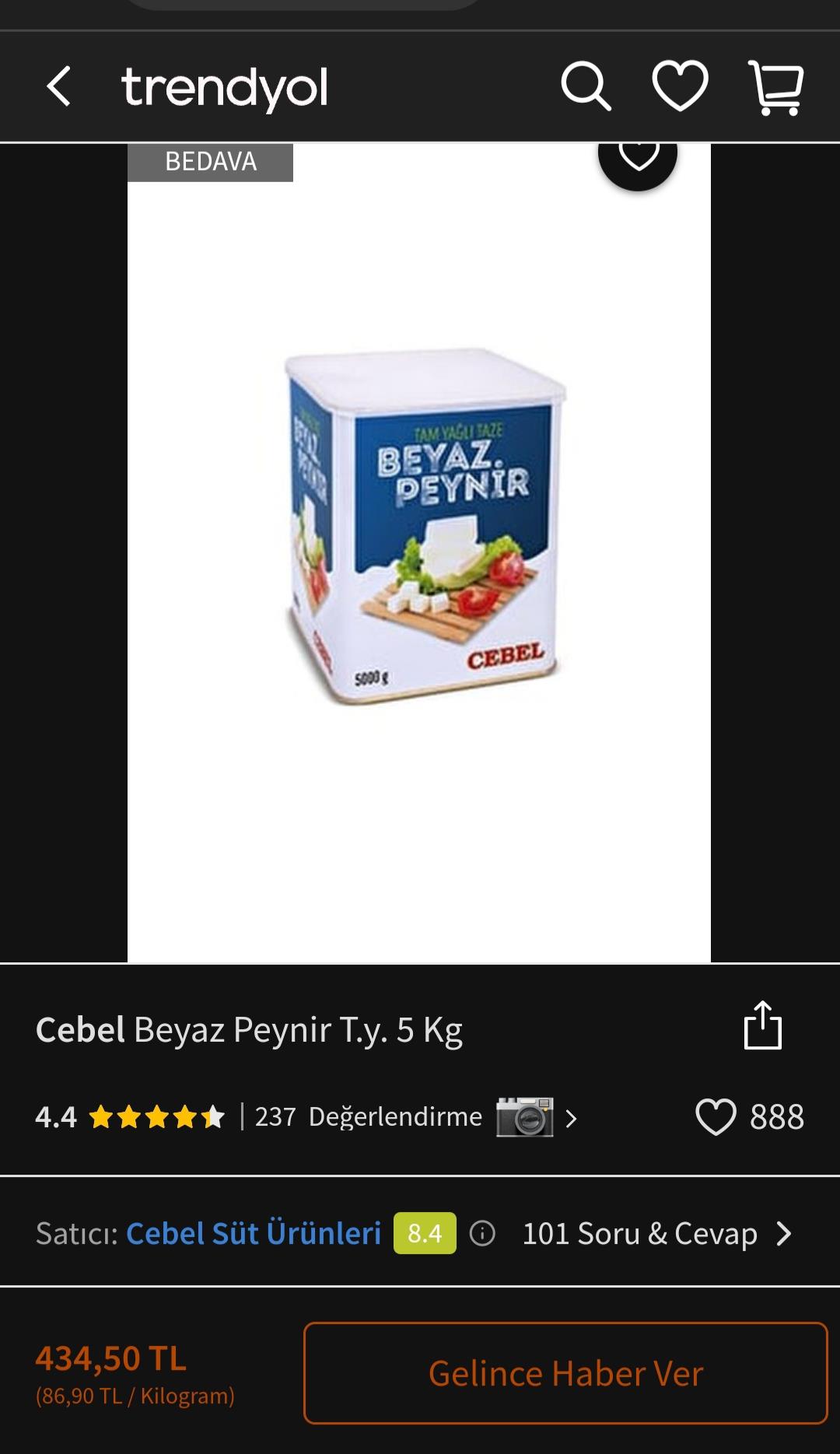840x1454 pixels.
Task: Tap the trendyol logo
Action: 223,86
